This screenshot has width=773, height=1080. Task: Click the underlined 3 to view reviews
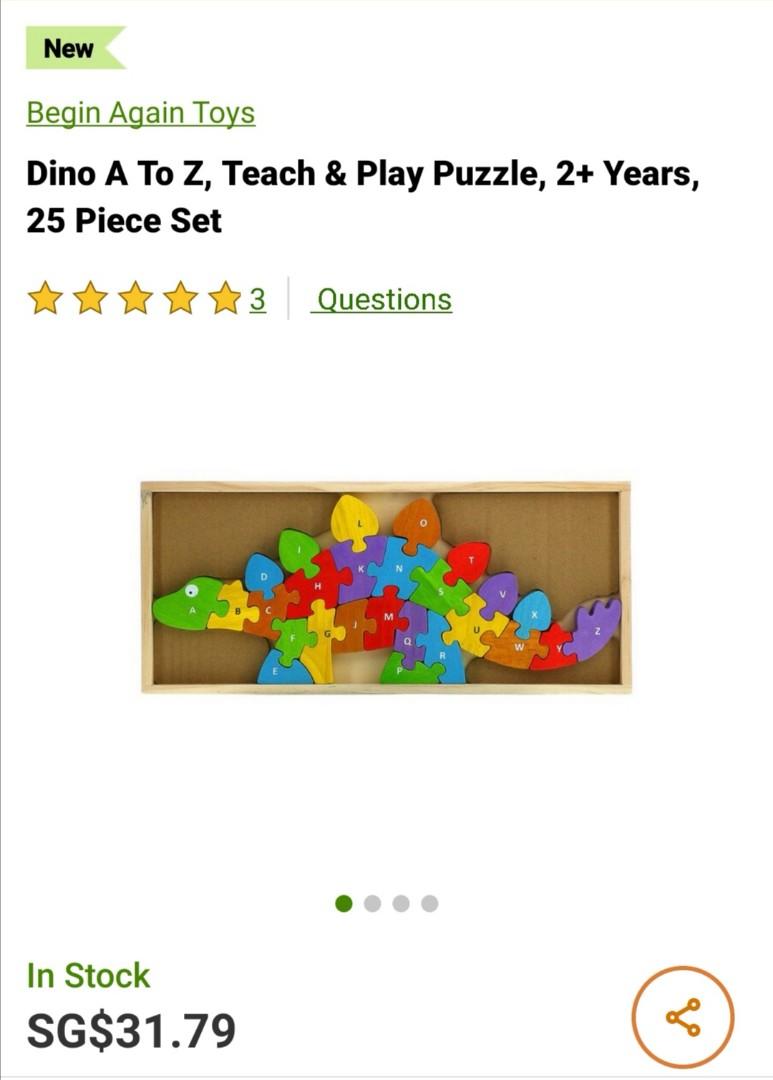(260, 300)
